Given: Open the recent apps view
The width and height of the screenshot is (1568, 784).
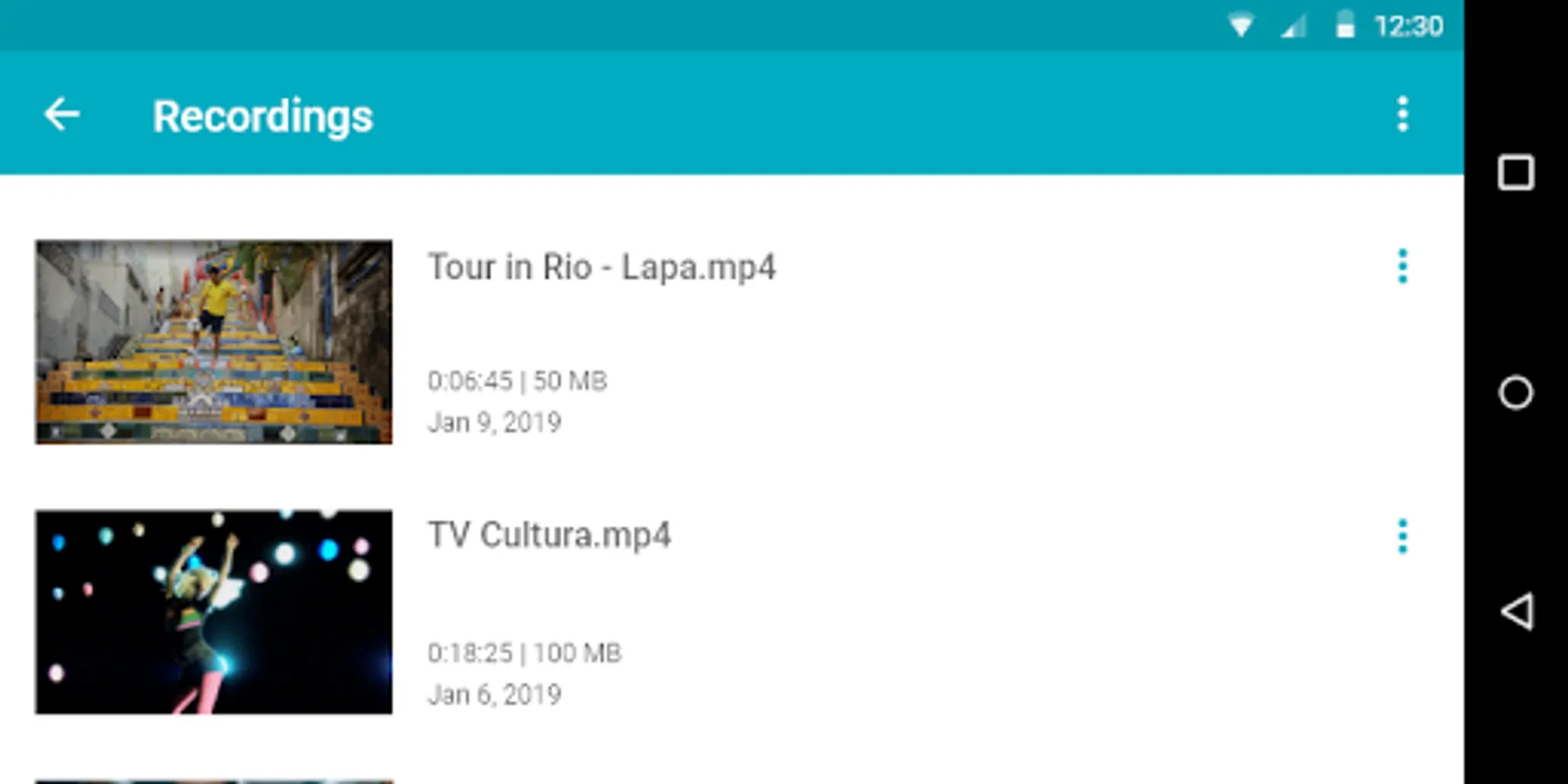Looking at the screenshot, I should click(x=1516, y=172).
